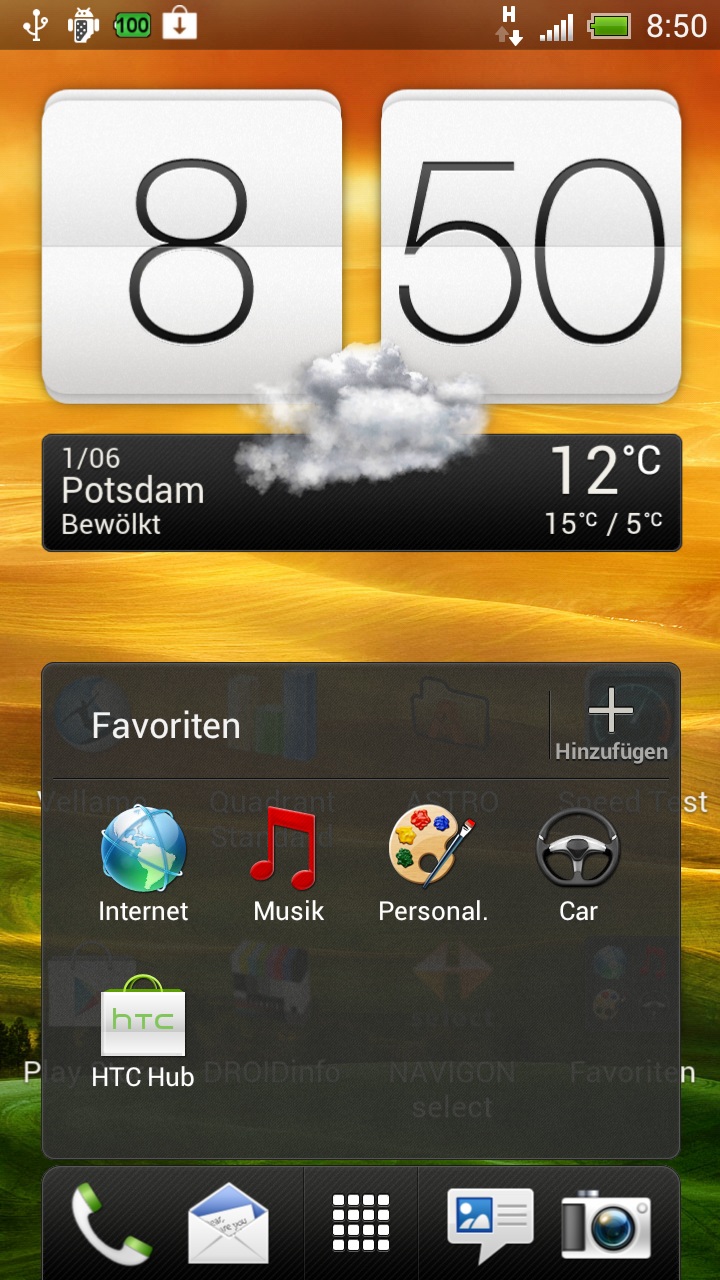Open the Potsdam weather details
The width and height of the screenshot is (720, 1280).
tap(360, 492)
